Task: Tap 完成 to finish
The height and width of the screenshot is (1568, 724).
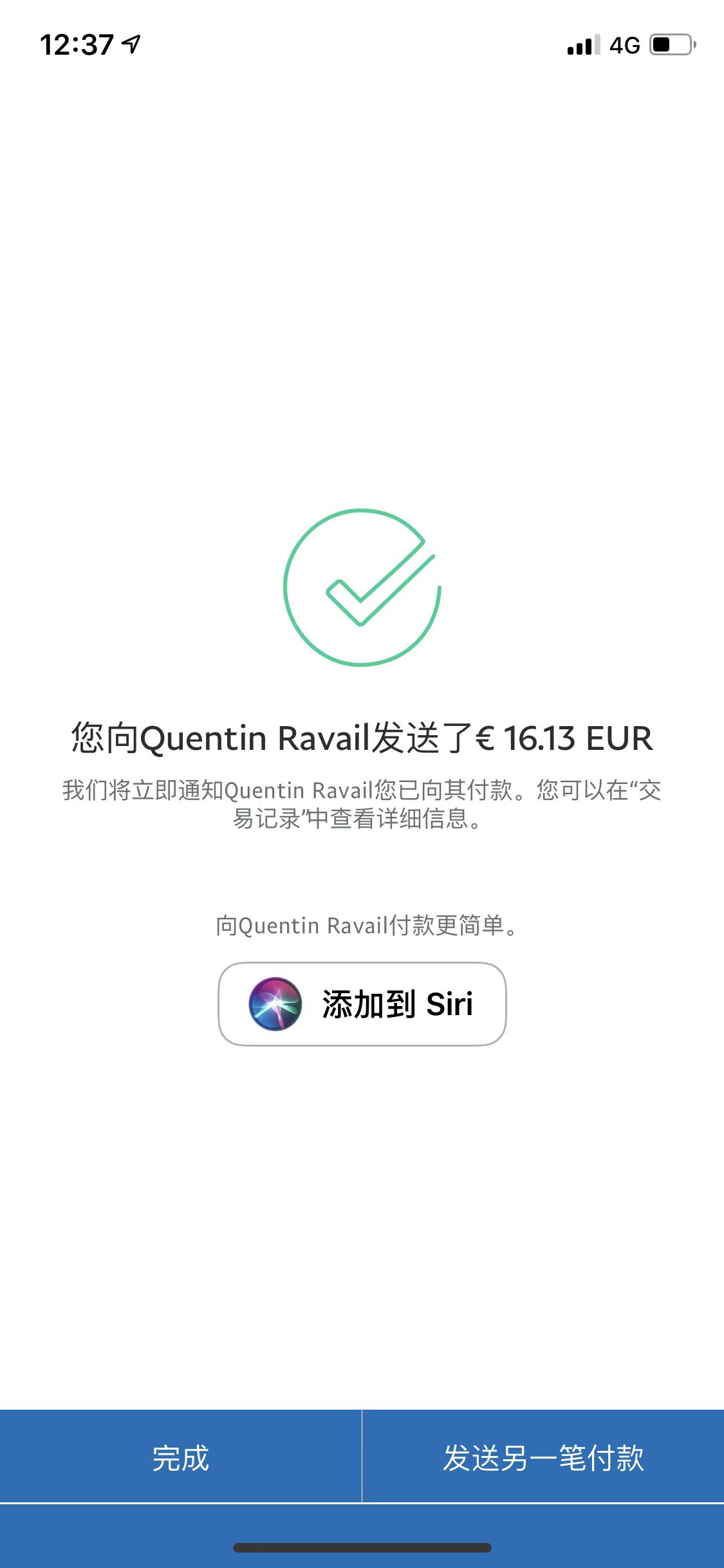Action: [x=181, y=1457]
